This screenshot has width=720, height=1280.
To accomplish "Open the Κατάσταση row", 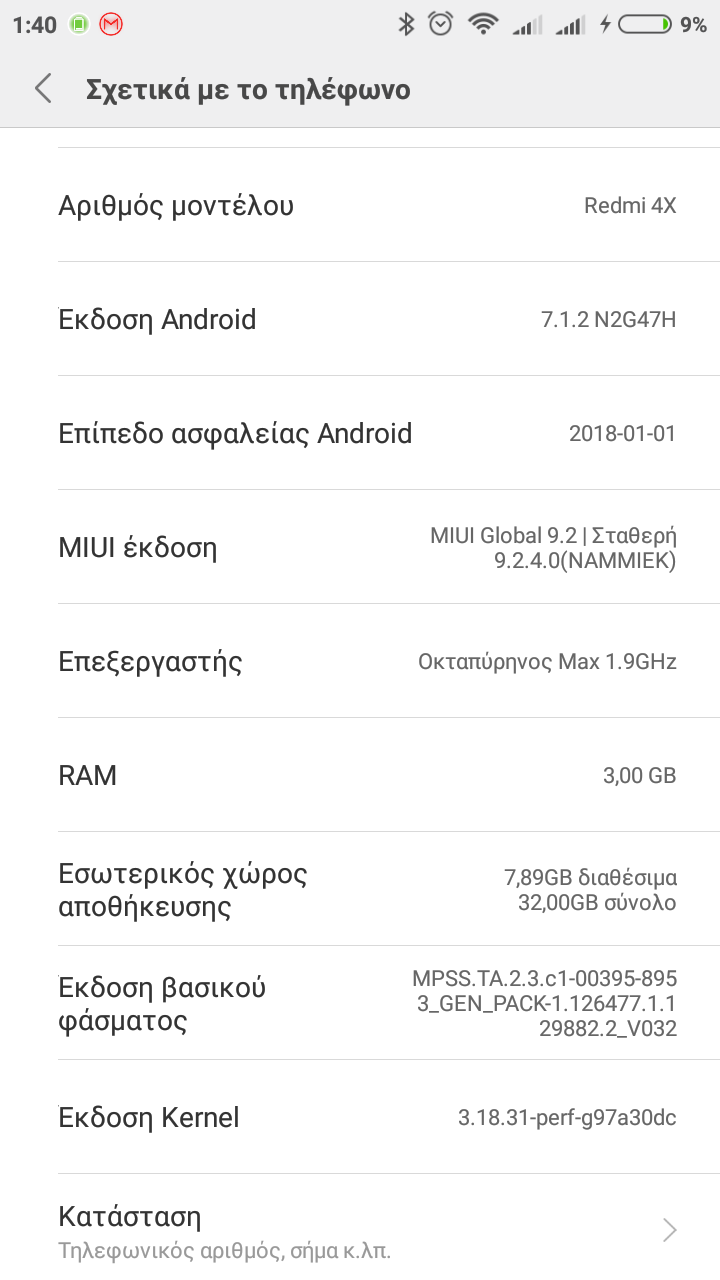I will coord(360,1230).
